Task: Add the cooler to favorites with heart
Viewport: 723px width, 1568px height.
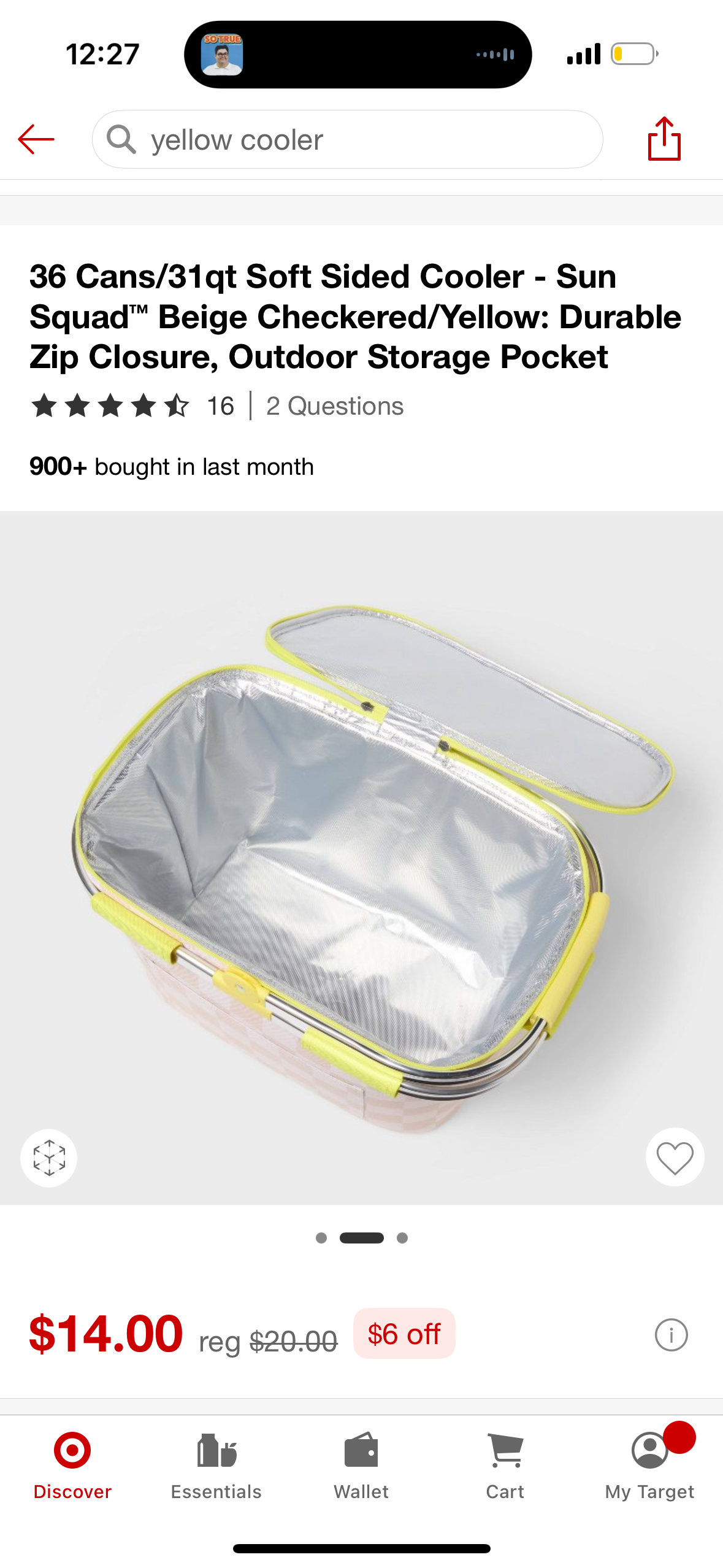Action: tap(675, 1158)
